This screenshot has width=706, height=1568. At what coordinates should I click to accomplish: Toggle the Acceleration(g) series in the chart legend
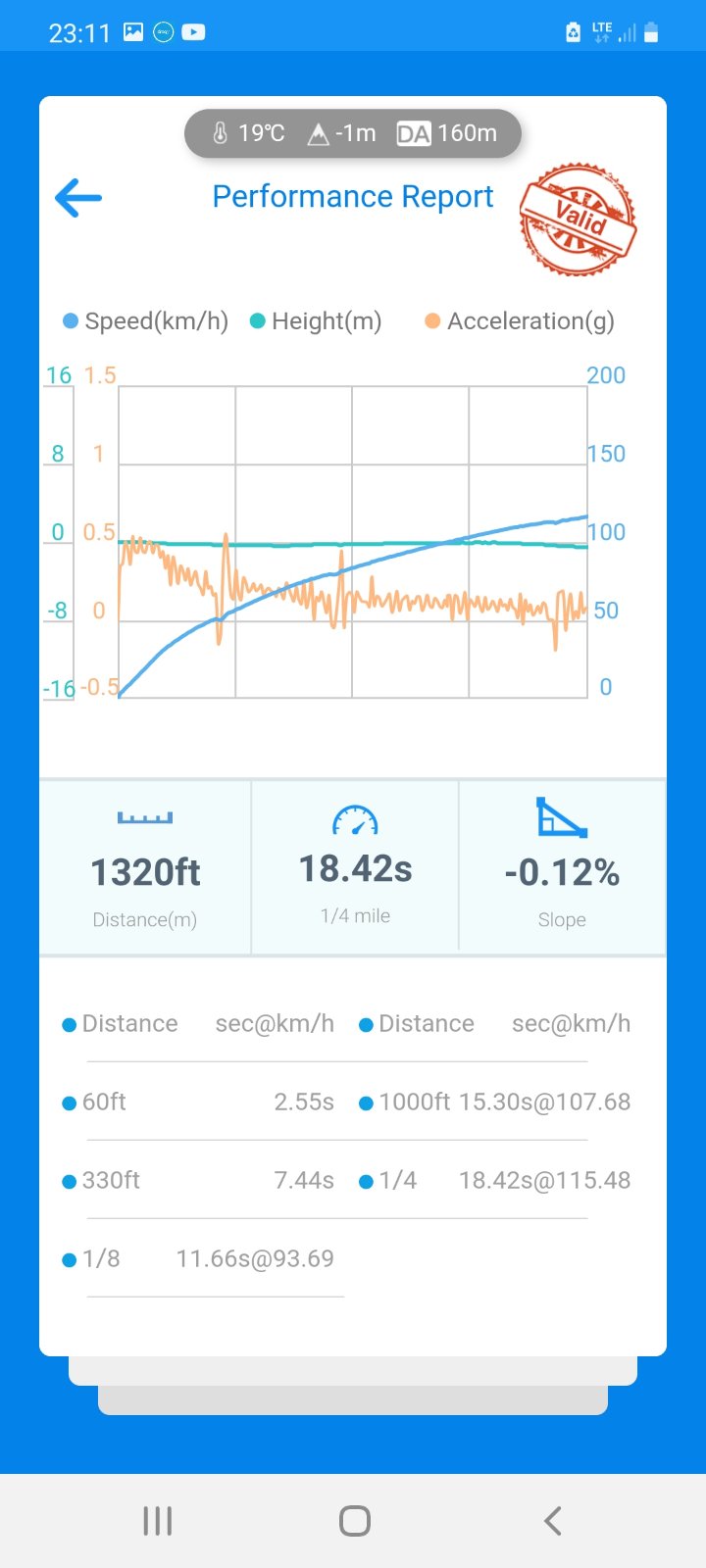(x=520, y=320)
